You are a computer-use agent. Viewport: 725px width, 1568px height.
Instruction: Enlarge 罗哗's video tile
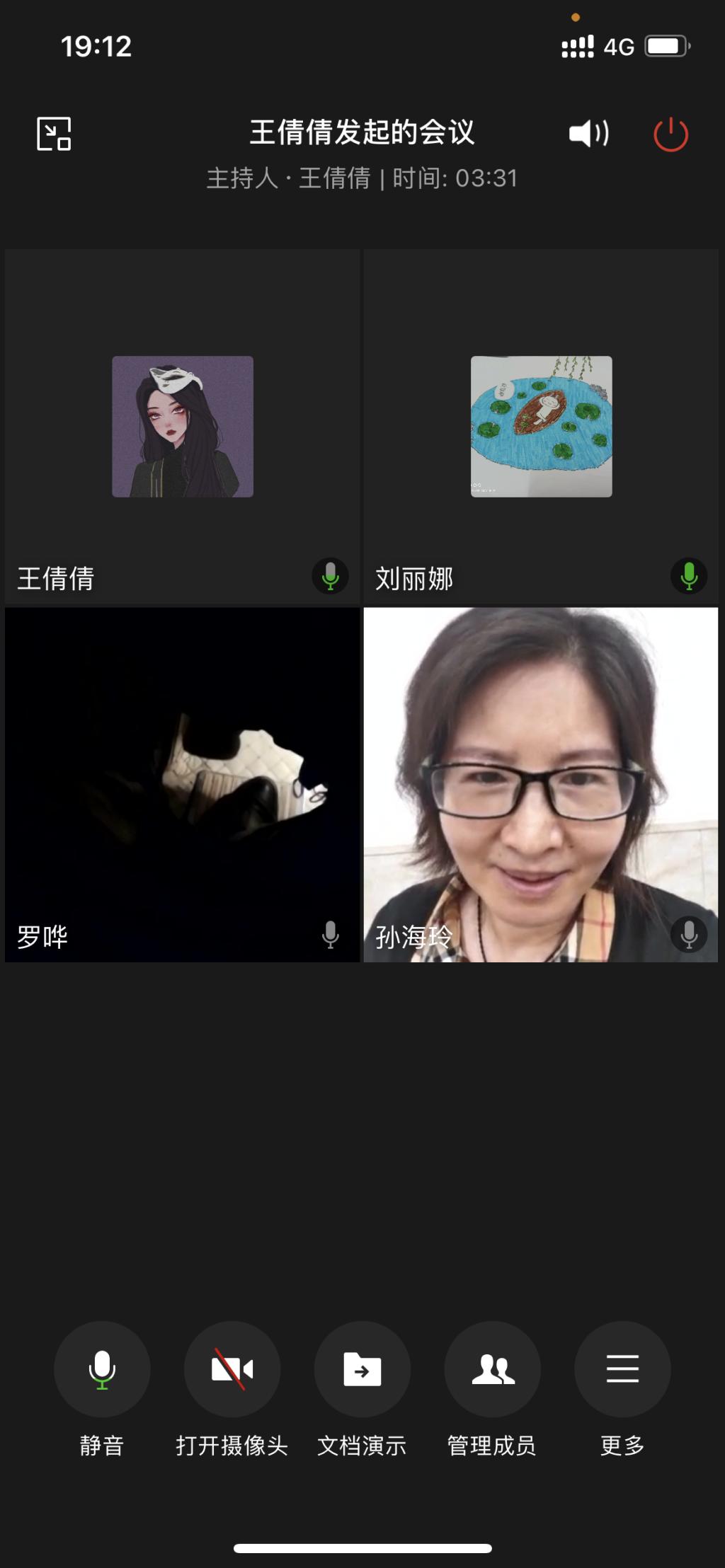[182, 785]
